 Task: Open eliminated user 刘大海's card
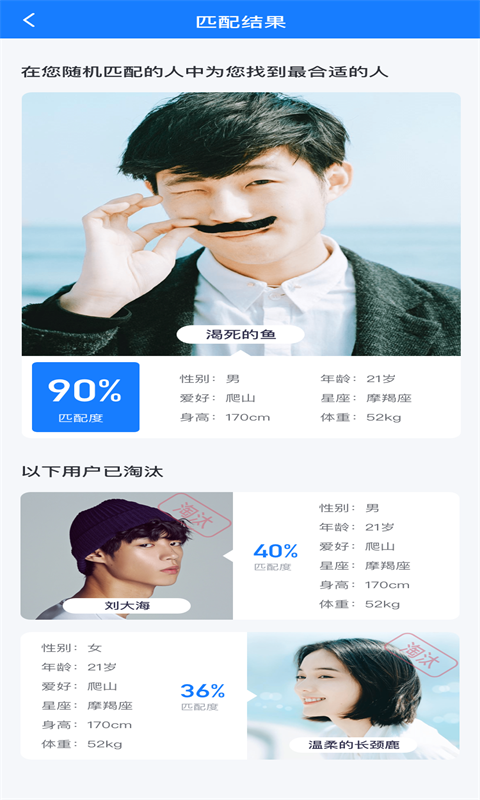[240, 556]
